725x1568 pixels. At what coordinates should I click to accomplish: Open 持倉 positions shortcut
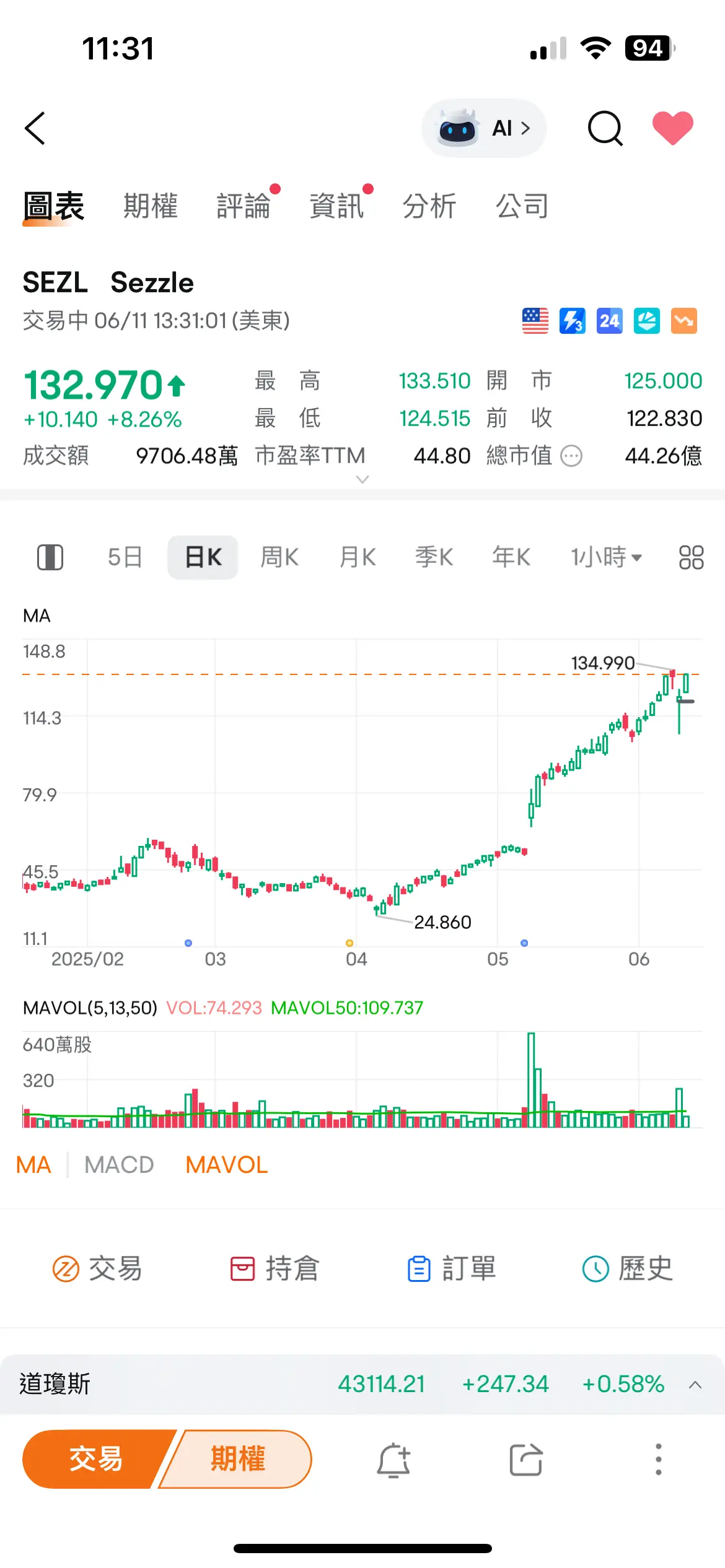click(274, 1268)
